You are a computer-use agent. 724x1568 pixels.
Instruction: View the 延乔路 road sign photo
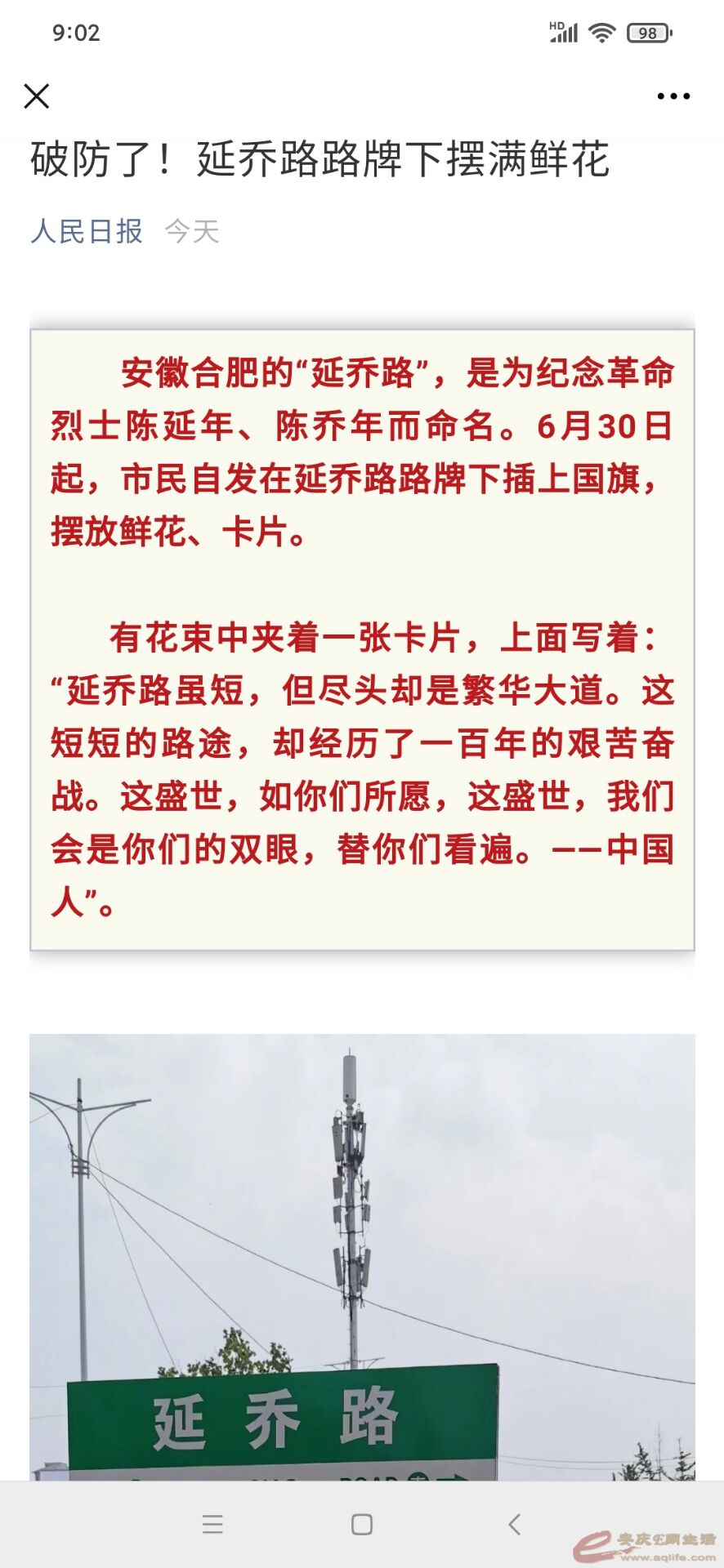[362, 1256]
